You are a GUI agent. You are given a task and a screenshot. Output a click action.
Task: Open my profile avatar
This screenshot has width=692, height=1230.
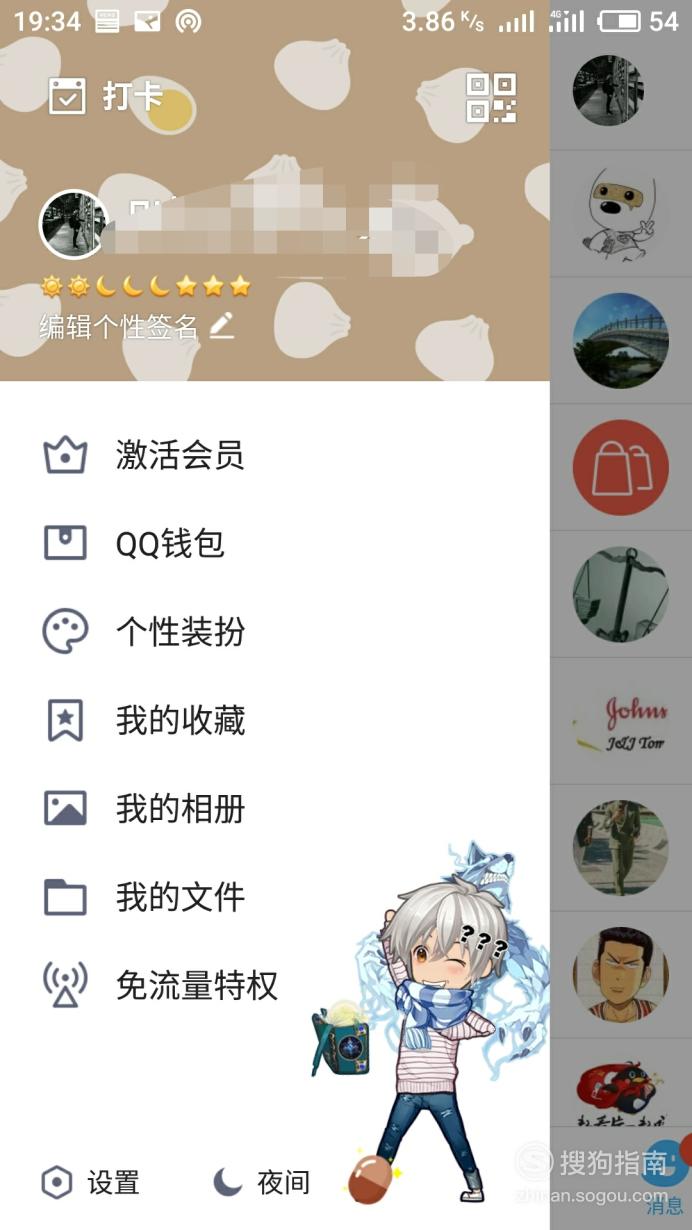coord(73,225)
